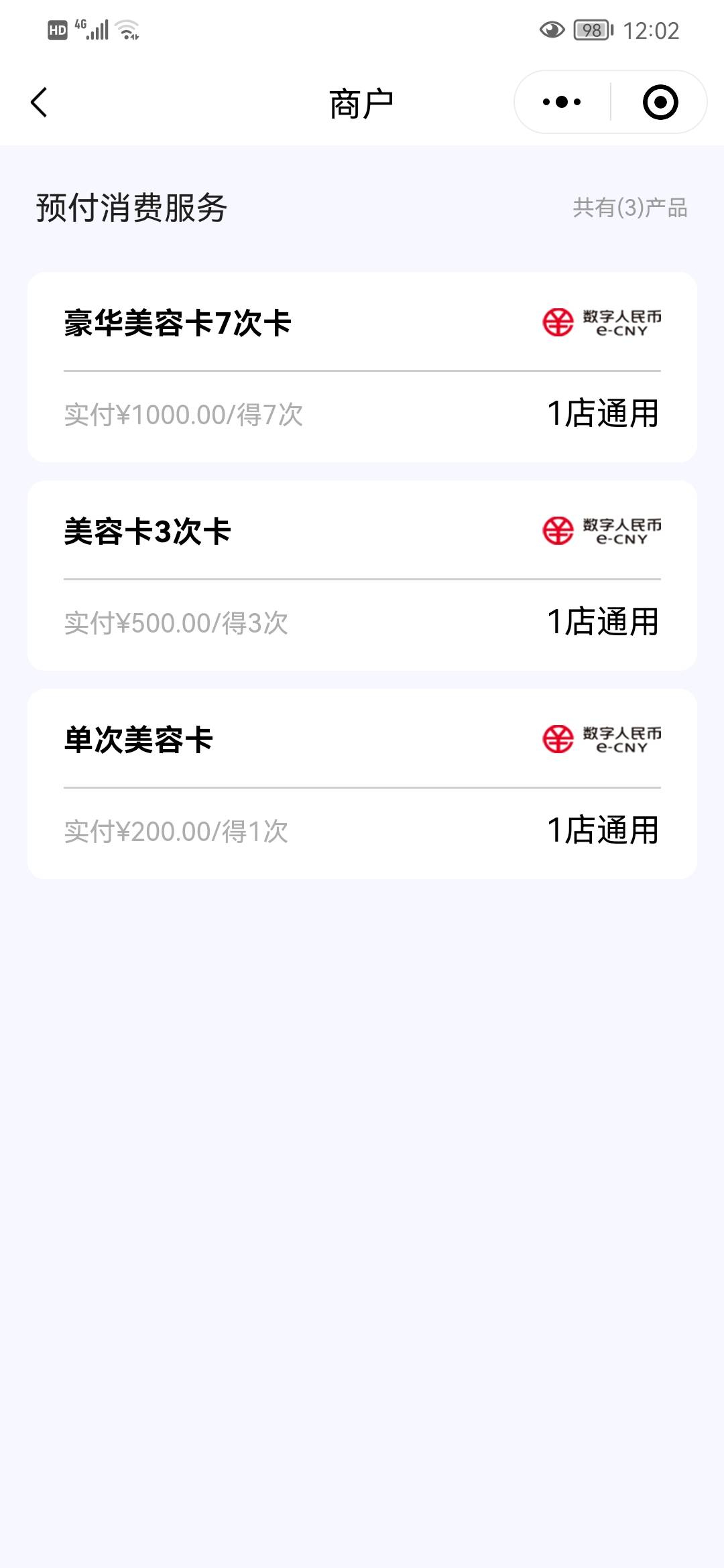Click the 商户 title in the header
The width and height of the screenshot is (724, 1568).
tap(362, 102)
